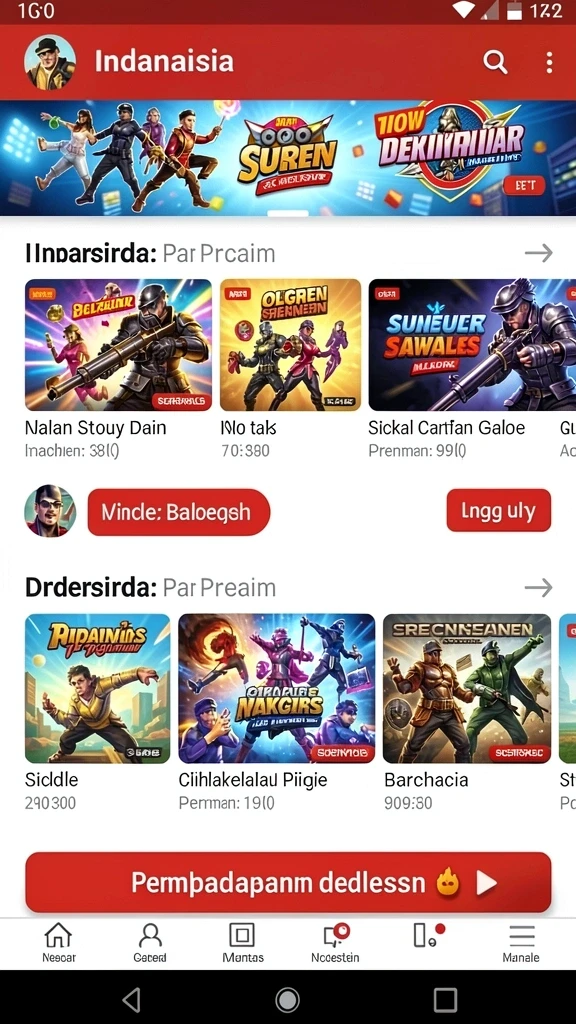The height and width of the screenshot is (1024, 576).
Task: Open the top promotional game banner
Action: pyautogui.click(x=288, y=157)
